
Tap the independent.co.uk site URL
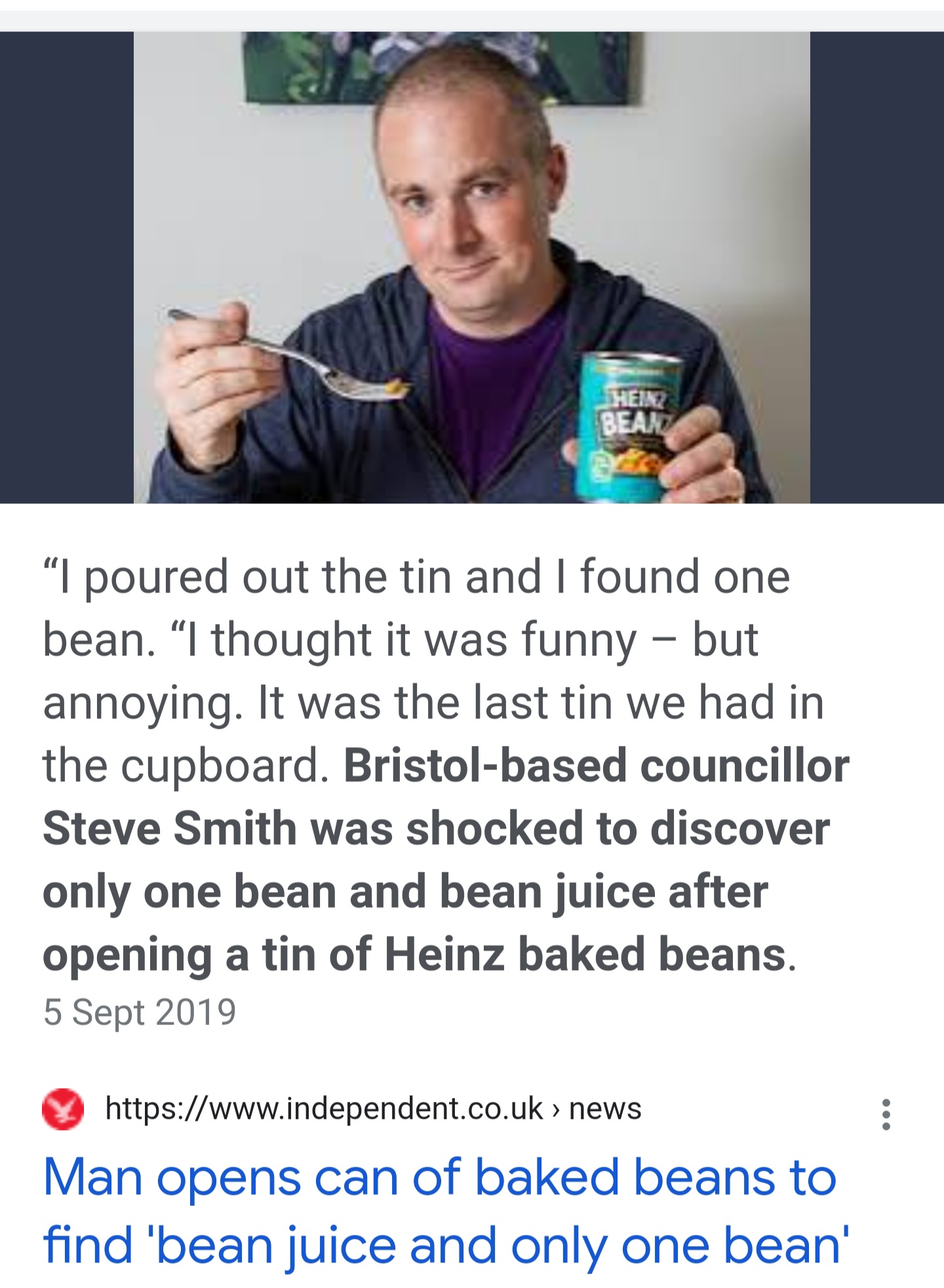coord(372,1108)
